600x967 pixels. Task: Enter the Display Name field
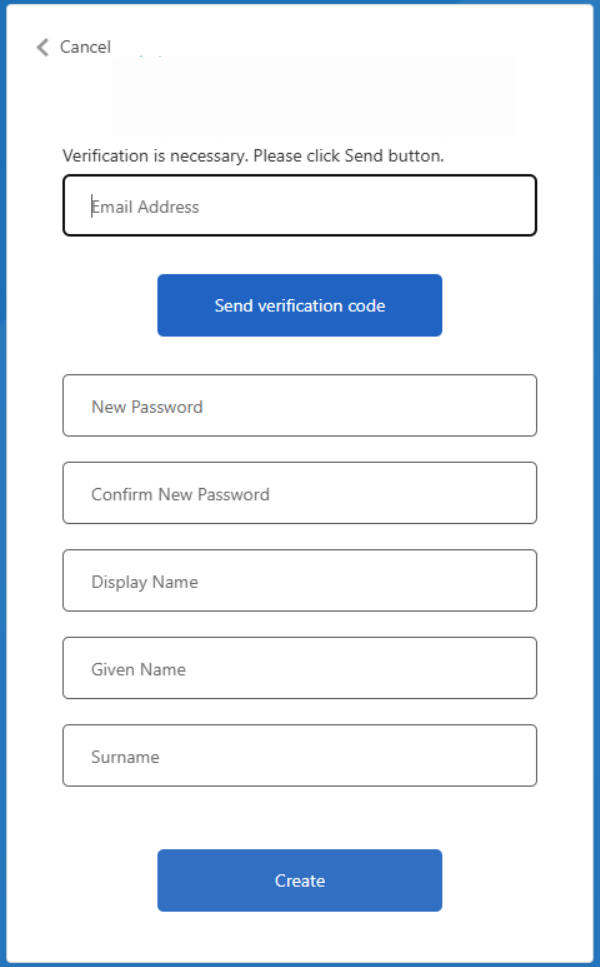[299, 581]
